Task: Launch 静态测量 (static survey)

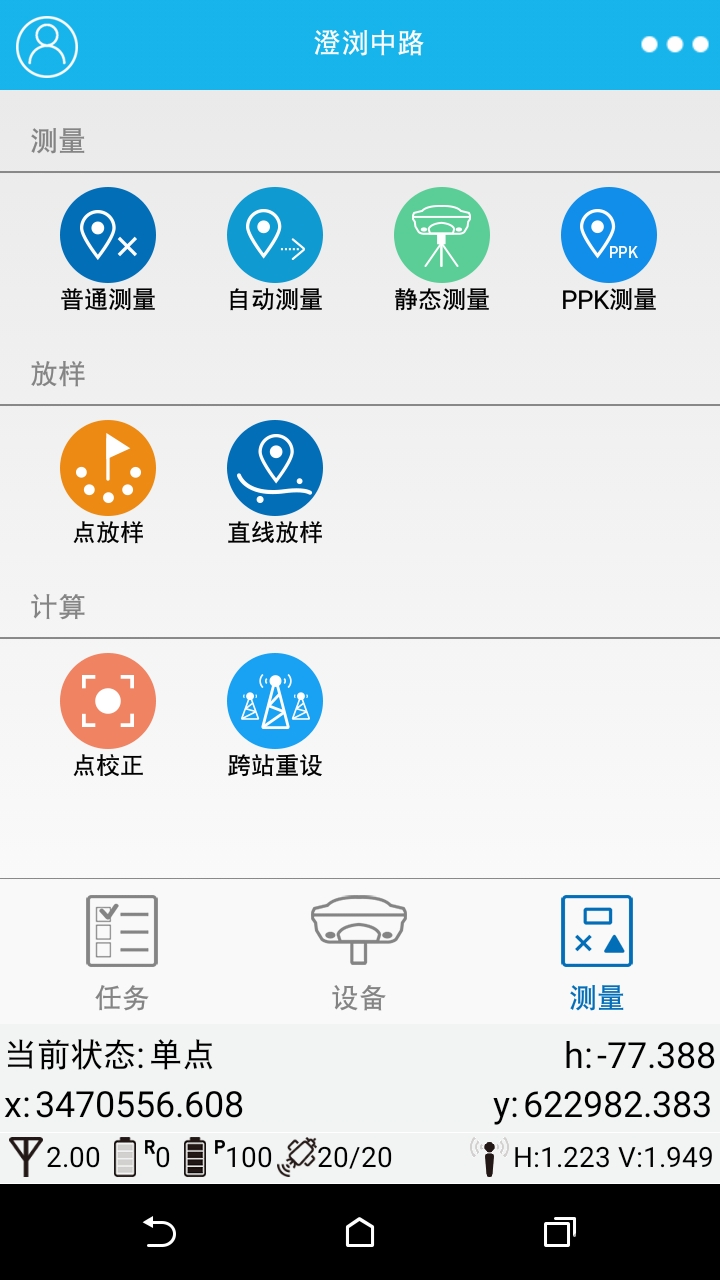Action: point(442,236)
